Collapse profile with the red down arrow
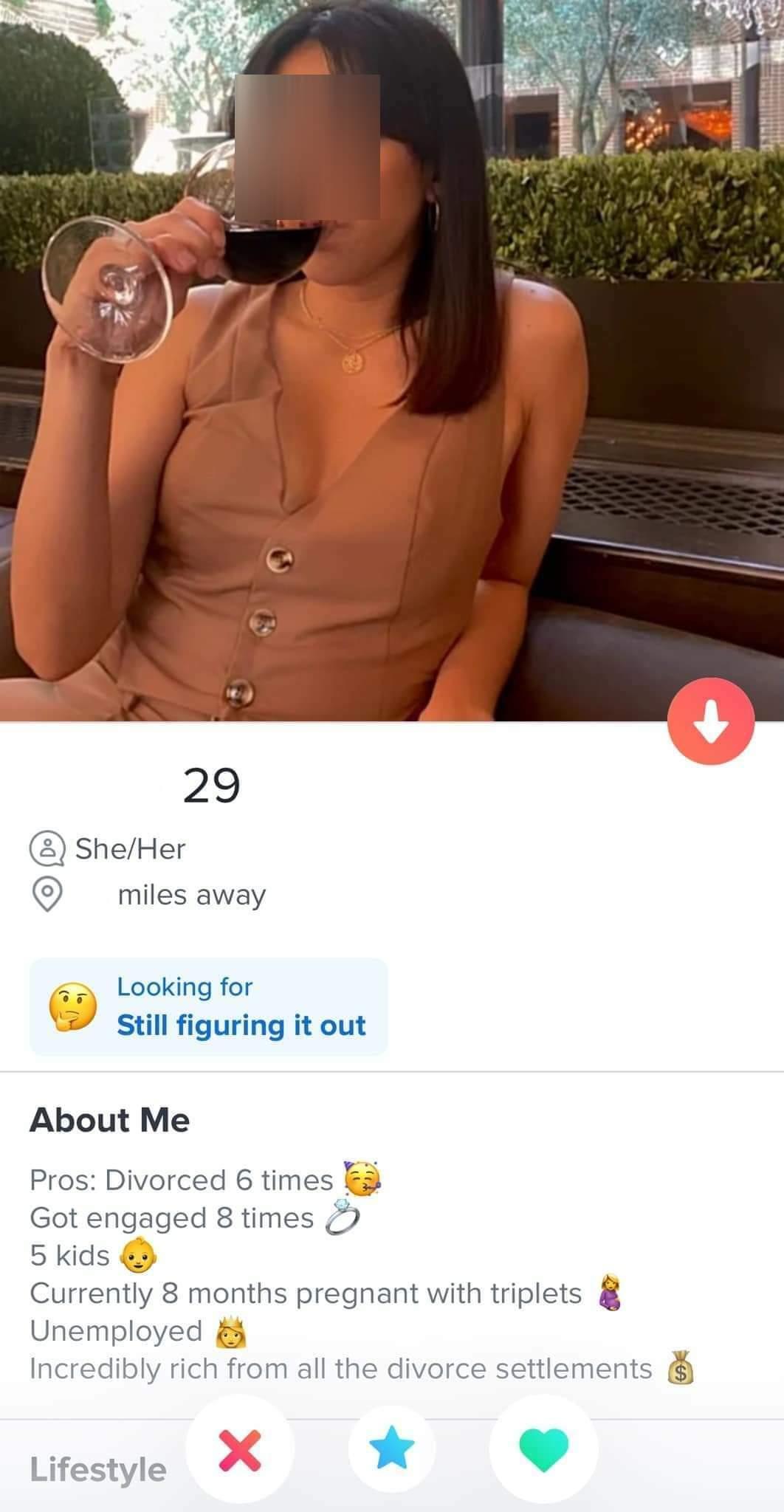This screenshot has height=1512, width=784. click(710, 721)
